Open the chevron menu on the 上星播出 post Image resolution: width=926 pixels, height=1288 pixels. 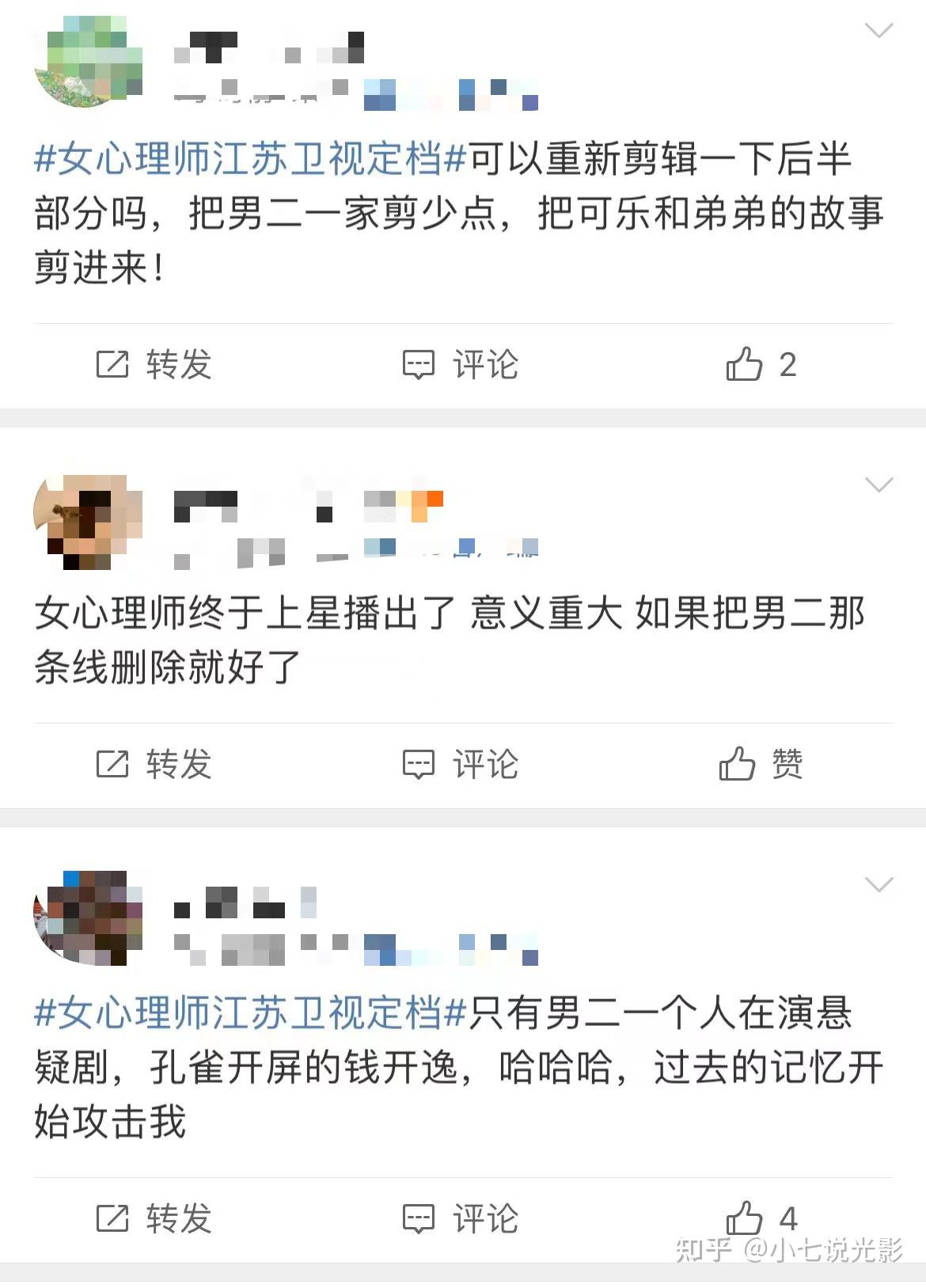pos(879,484)
